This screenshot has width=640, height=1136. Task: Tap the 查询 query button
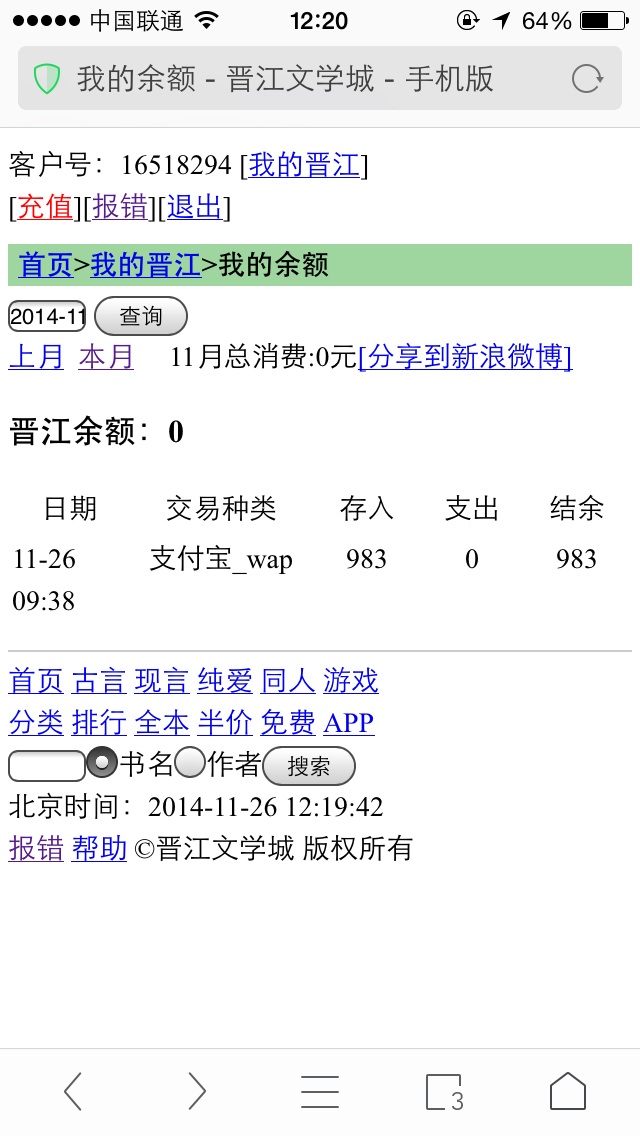click(x=141, y=317)
